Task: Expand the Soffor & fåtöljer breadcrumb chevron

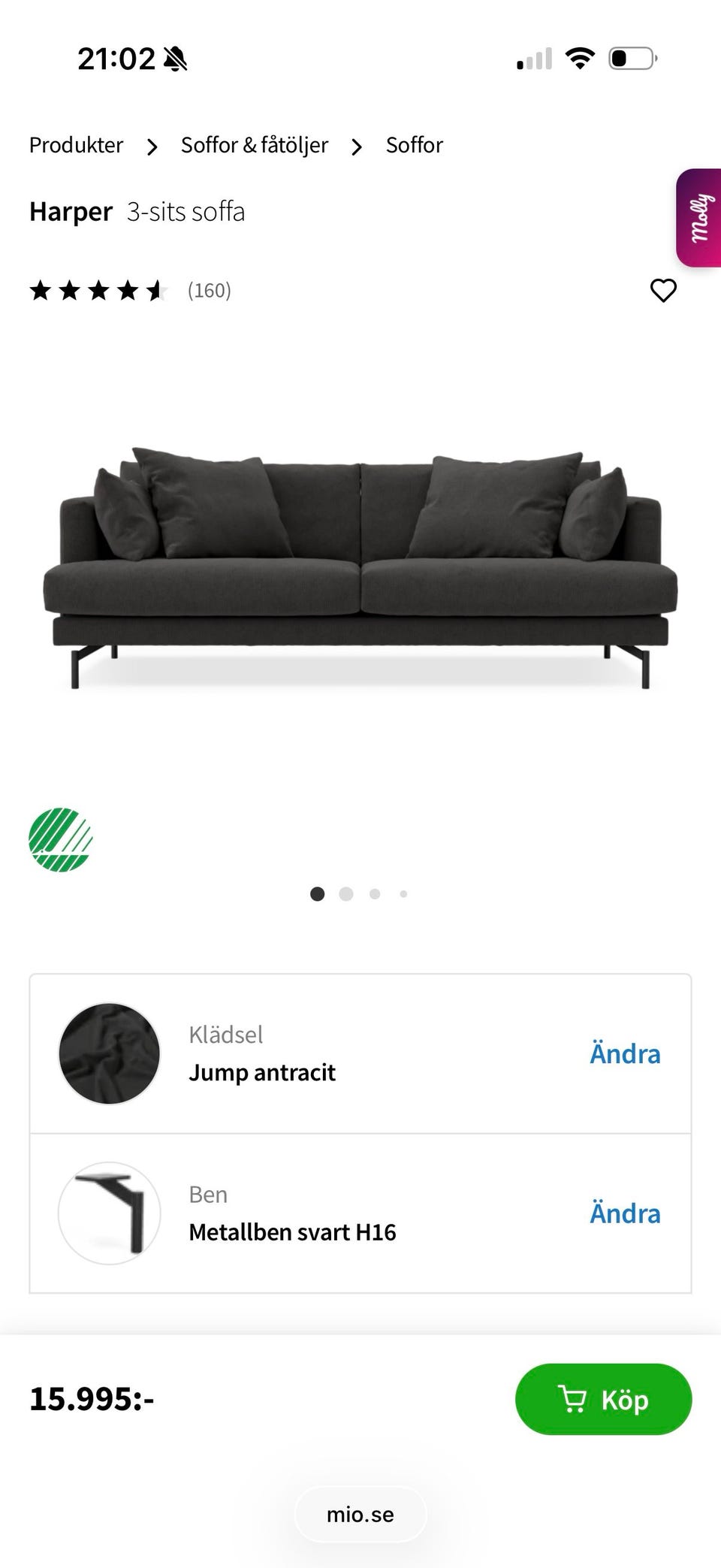Action: [x=357, y=147]
